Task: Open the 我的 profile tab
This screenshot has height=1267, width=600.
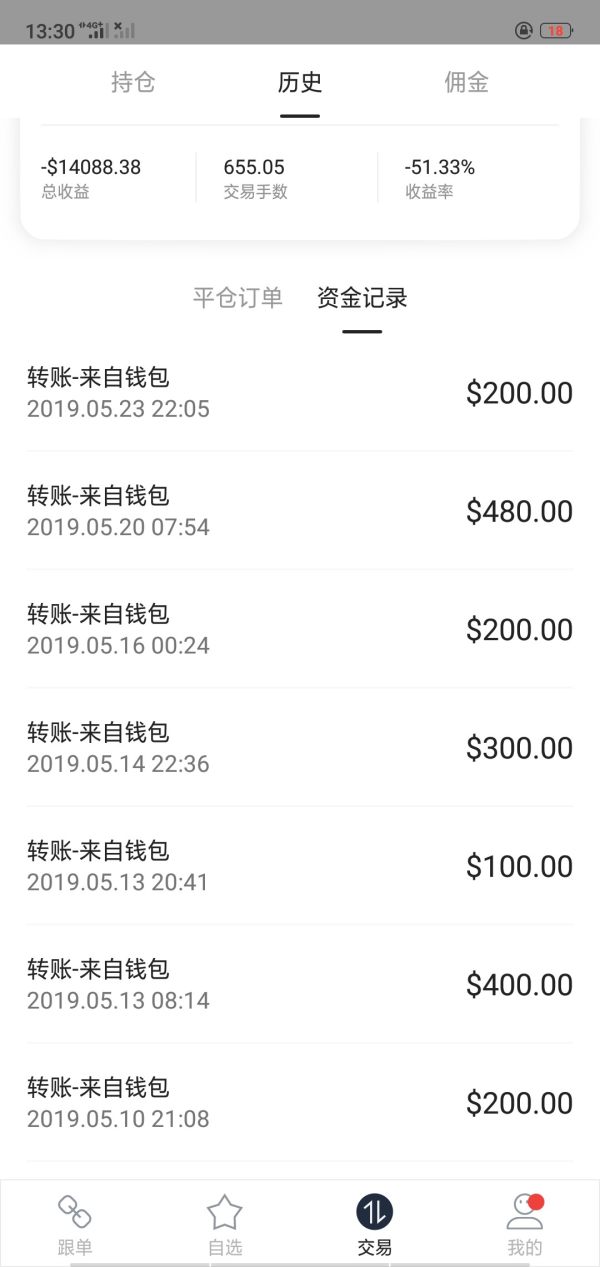Action: point(525,1224)
